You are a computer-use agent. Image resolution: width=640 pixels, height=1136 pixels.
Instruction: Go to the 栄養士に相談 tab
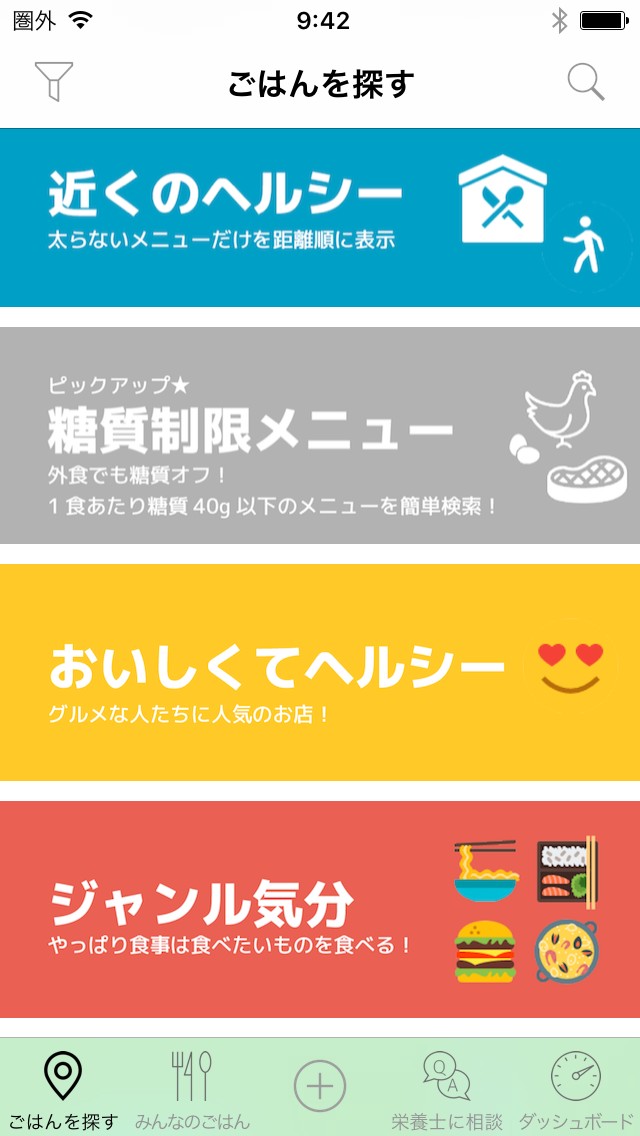click(446, 1088)
